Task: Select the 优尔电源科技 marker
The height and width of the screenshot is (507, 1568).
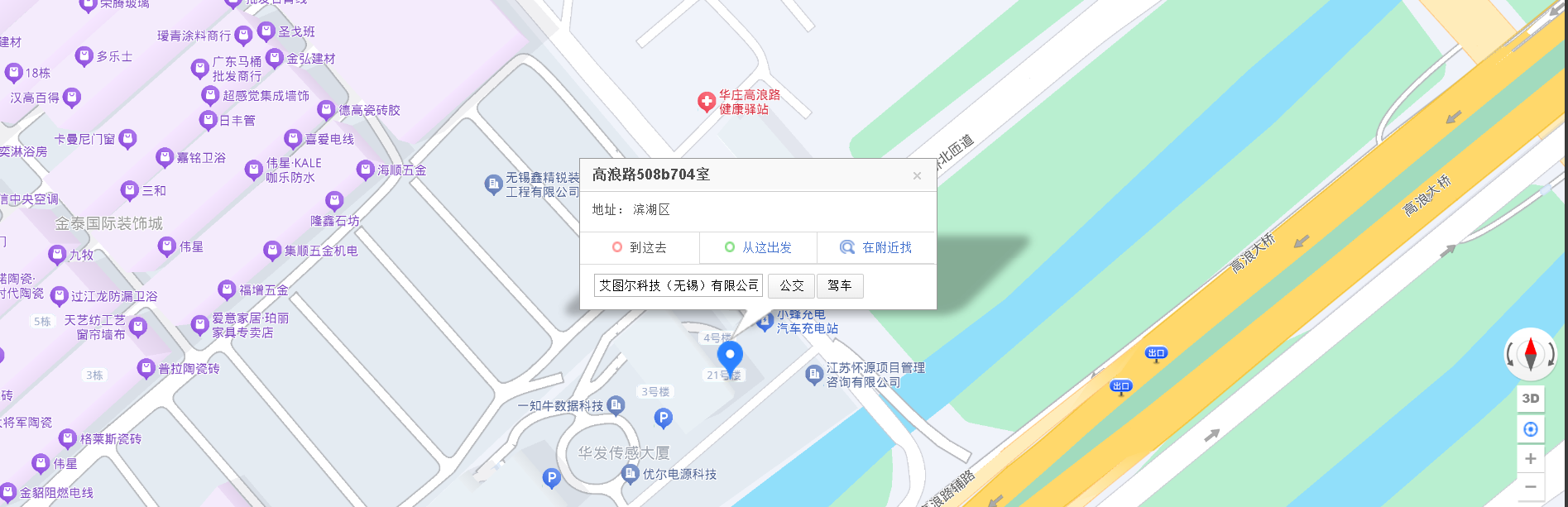Action: click(631, 474)
